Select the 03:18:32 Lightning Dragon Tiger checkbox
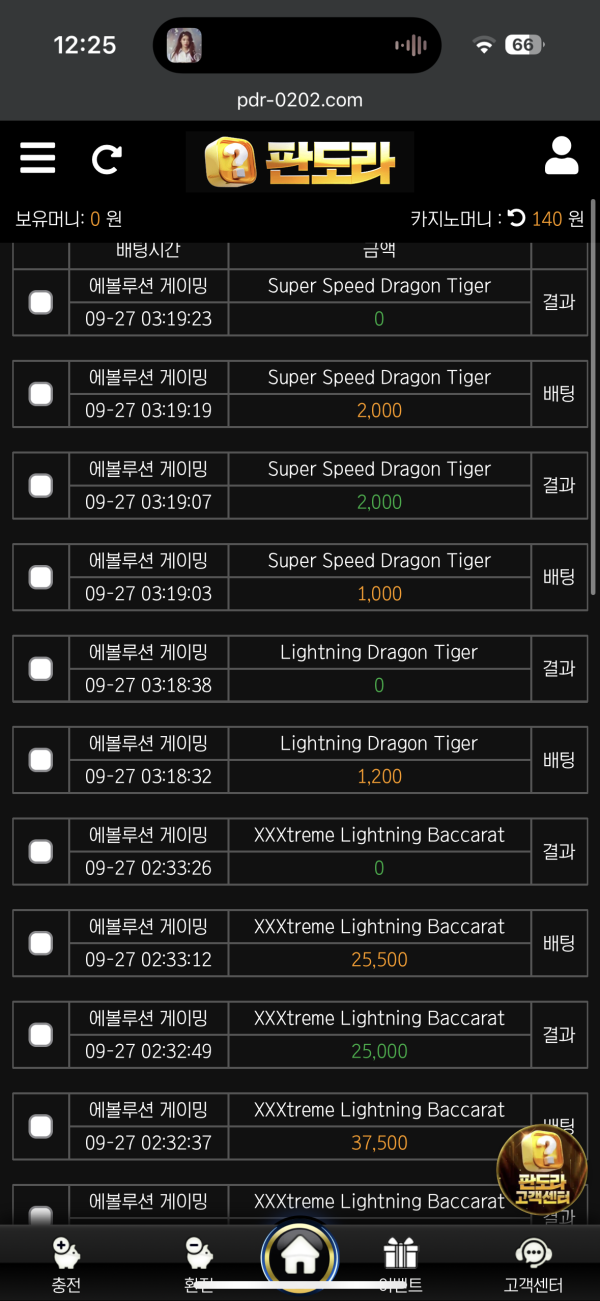This screenshot has width=600, height=1301. pos(41,760)
